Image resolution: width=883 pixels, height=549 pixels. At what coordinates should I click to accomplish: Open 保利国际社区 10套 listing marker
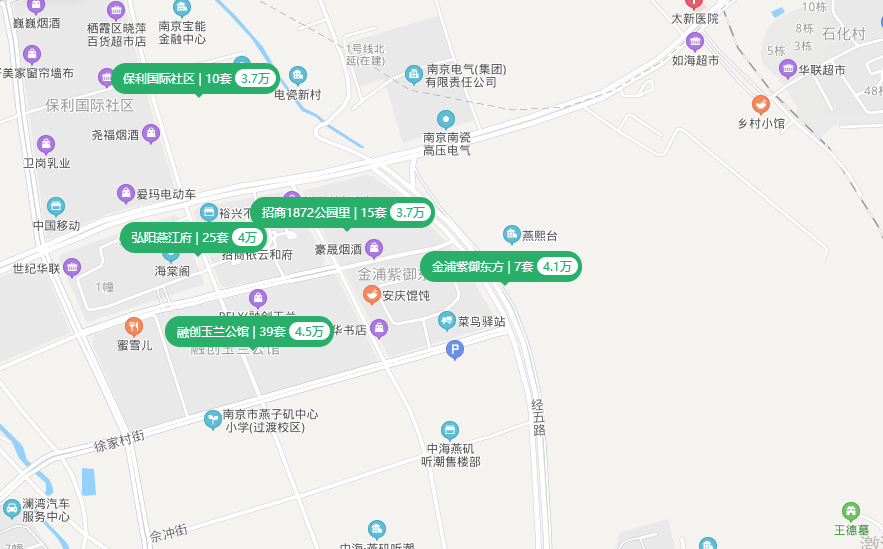coord(196,78)
